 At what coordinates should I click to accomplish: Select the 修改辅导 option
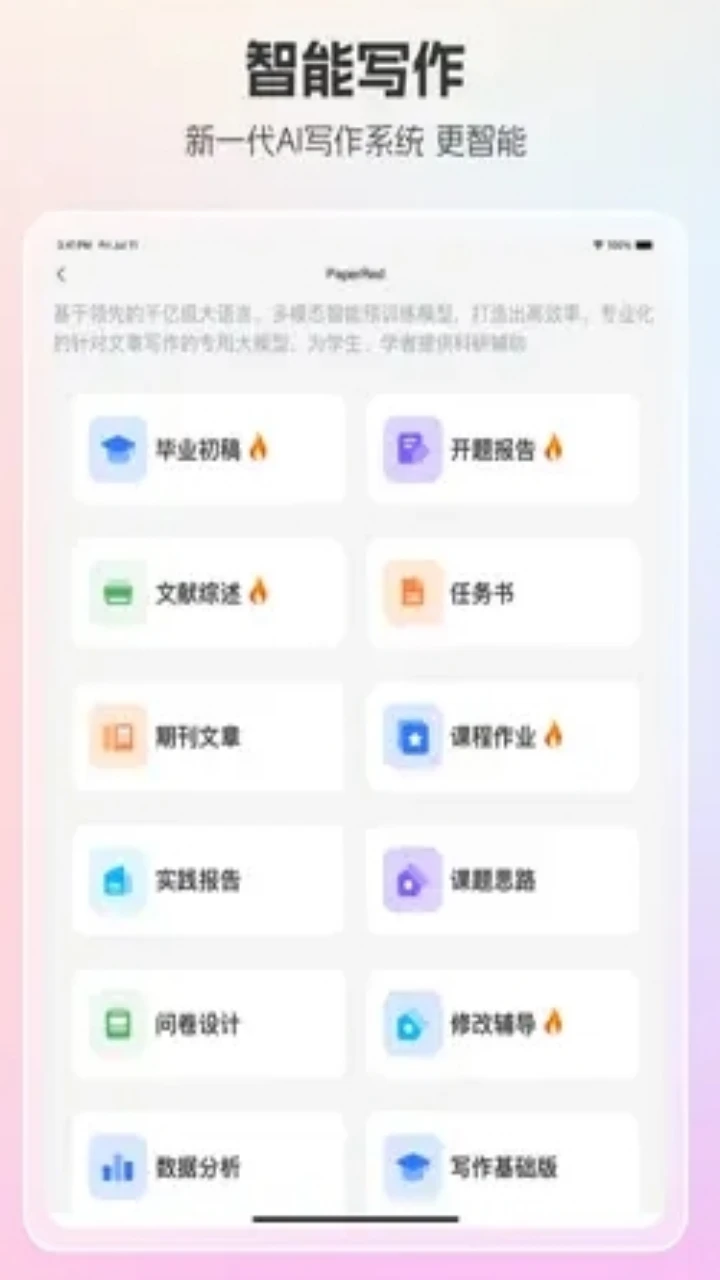tap(503, 1024)
